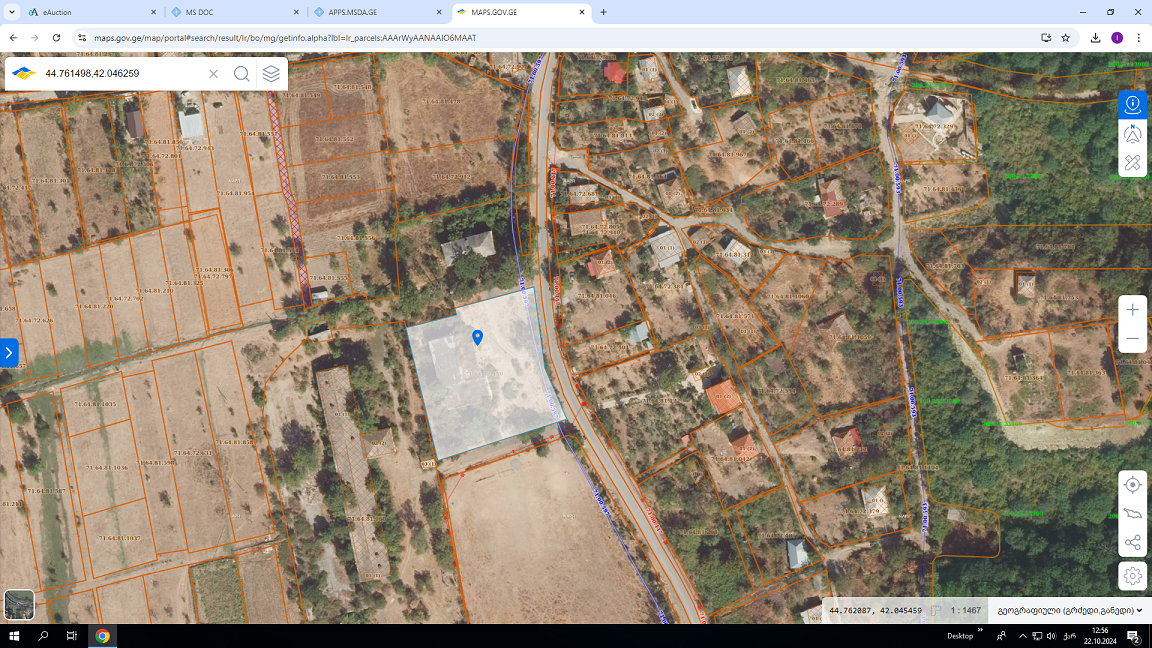
Task: Clear the coordinates in the search box
Action: (x=213, y=74)
